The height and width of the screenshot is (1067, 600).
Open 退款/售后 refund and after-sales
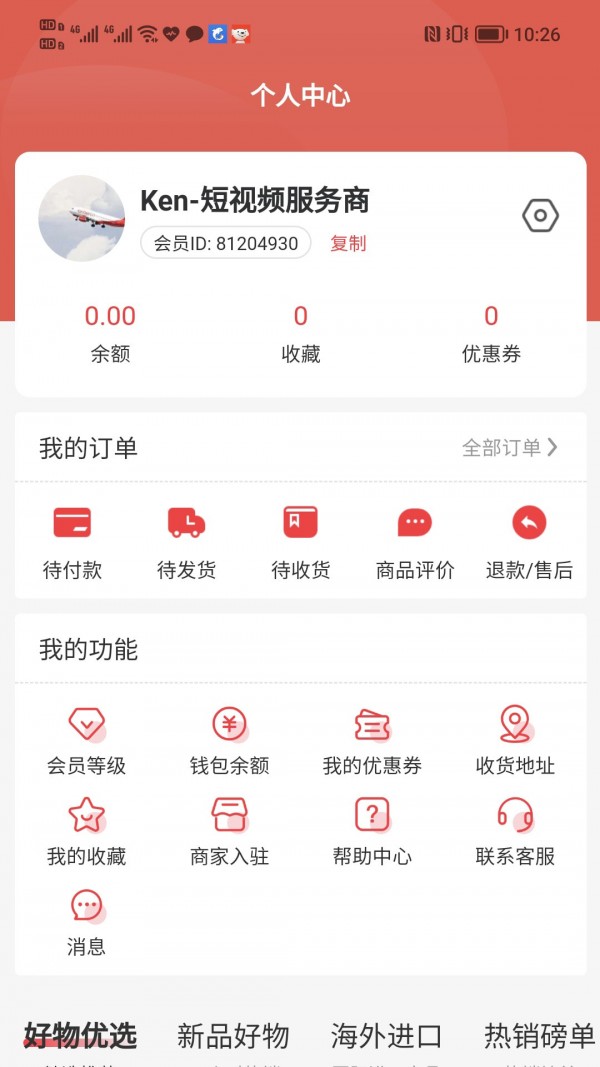pos(529,541)
